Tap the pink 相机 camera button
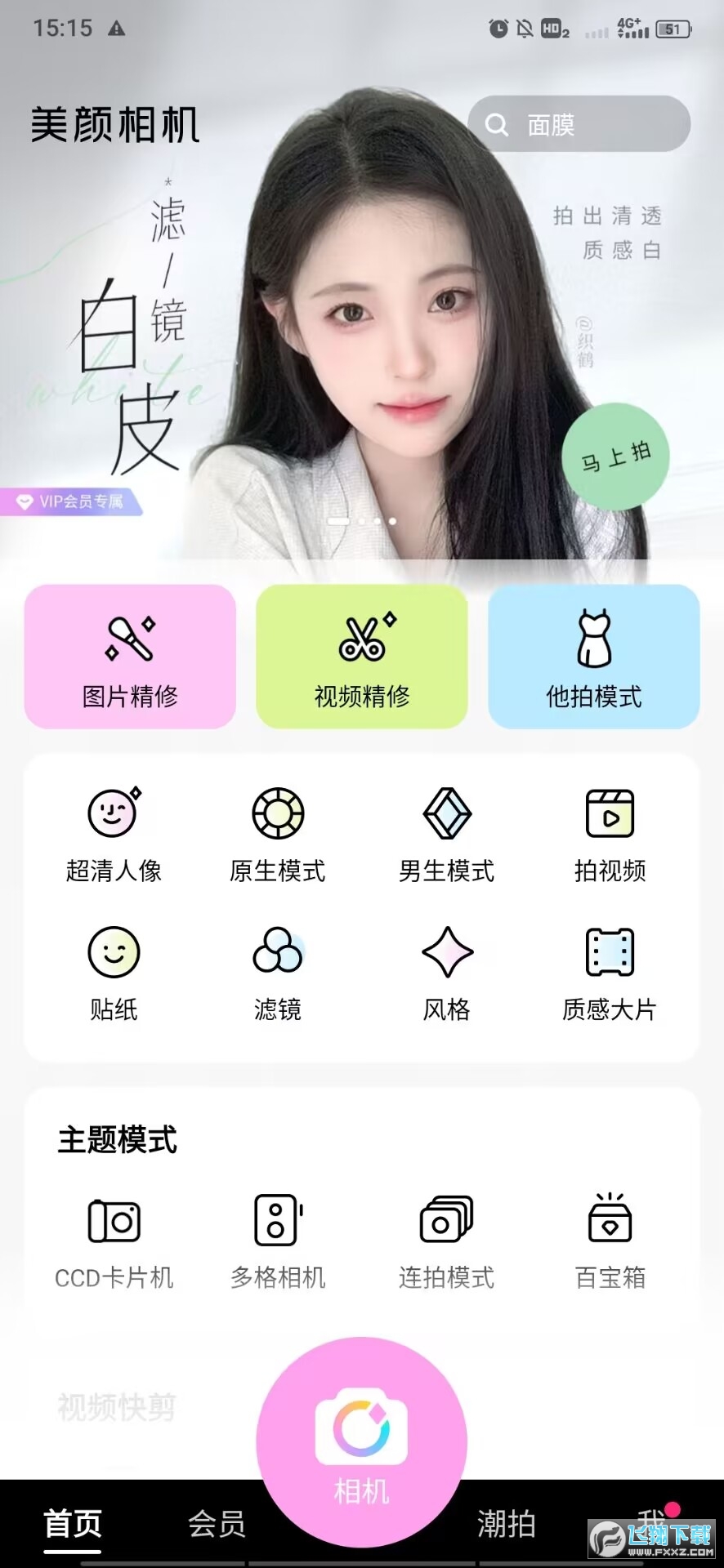Screen dimensions: 724x1568 pyautogui.click(x=362, y=1441)
